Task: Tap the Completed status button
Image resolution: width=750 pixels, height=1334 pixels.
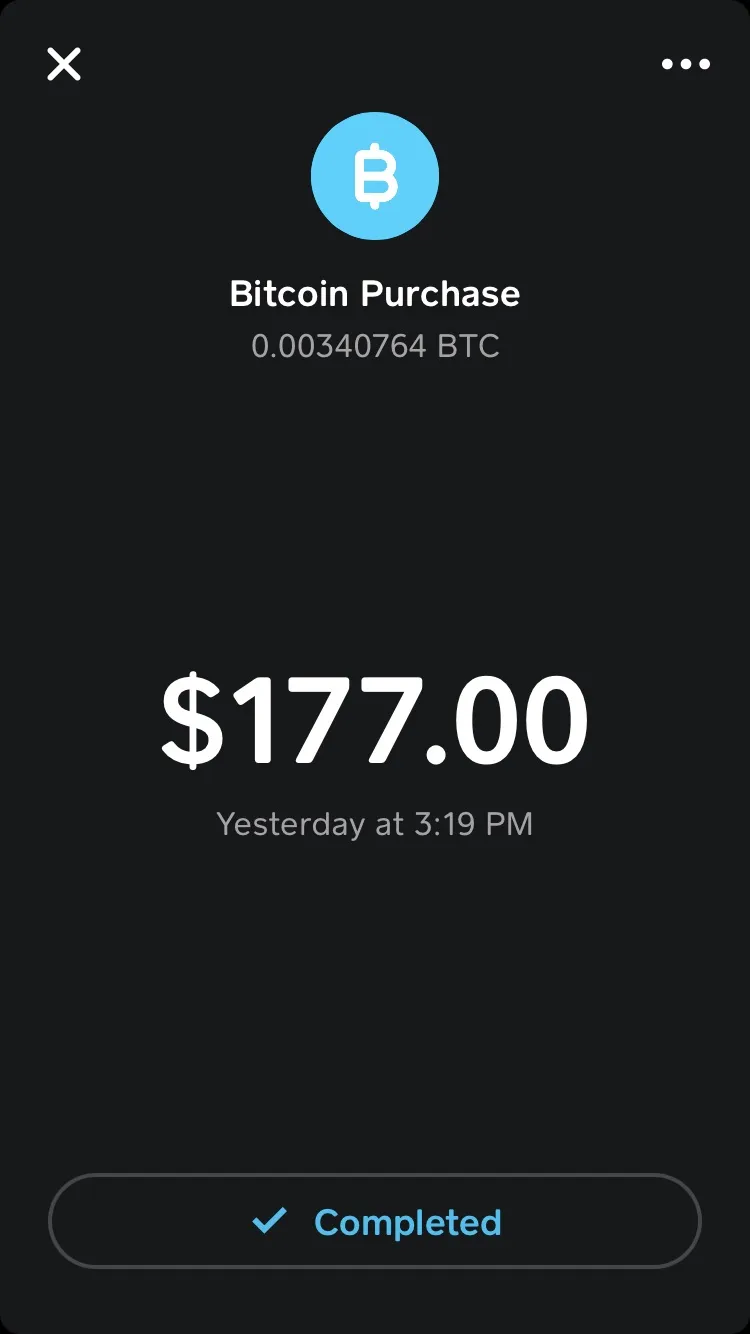Action: point(375,1221)
